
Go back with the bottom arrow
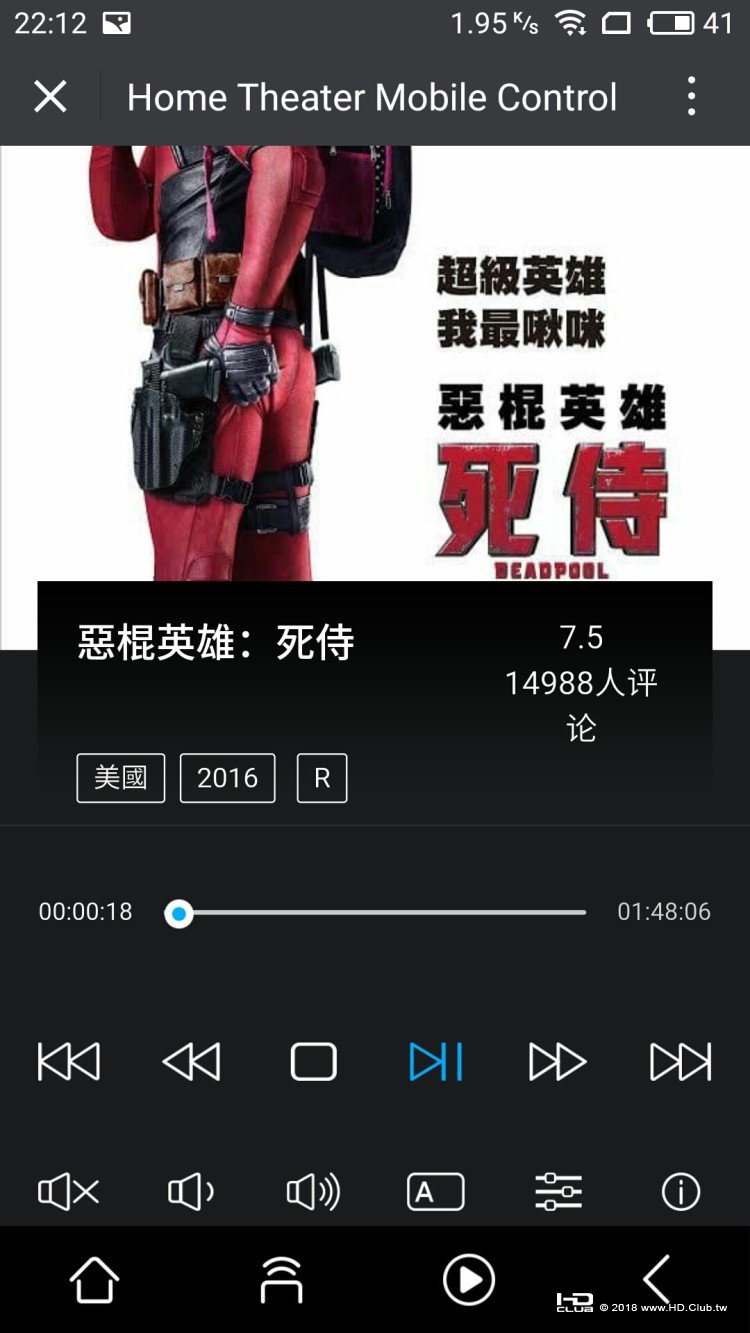[x=656, y=1280]
